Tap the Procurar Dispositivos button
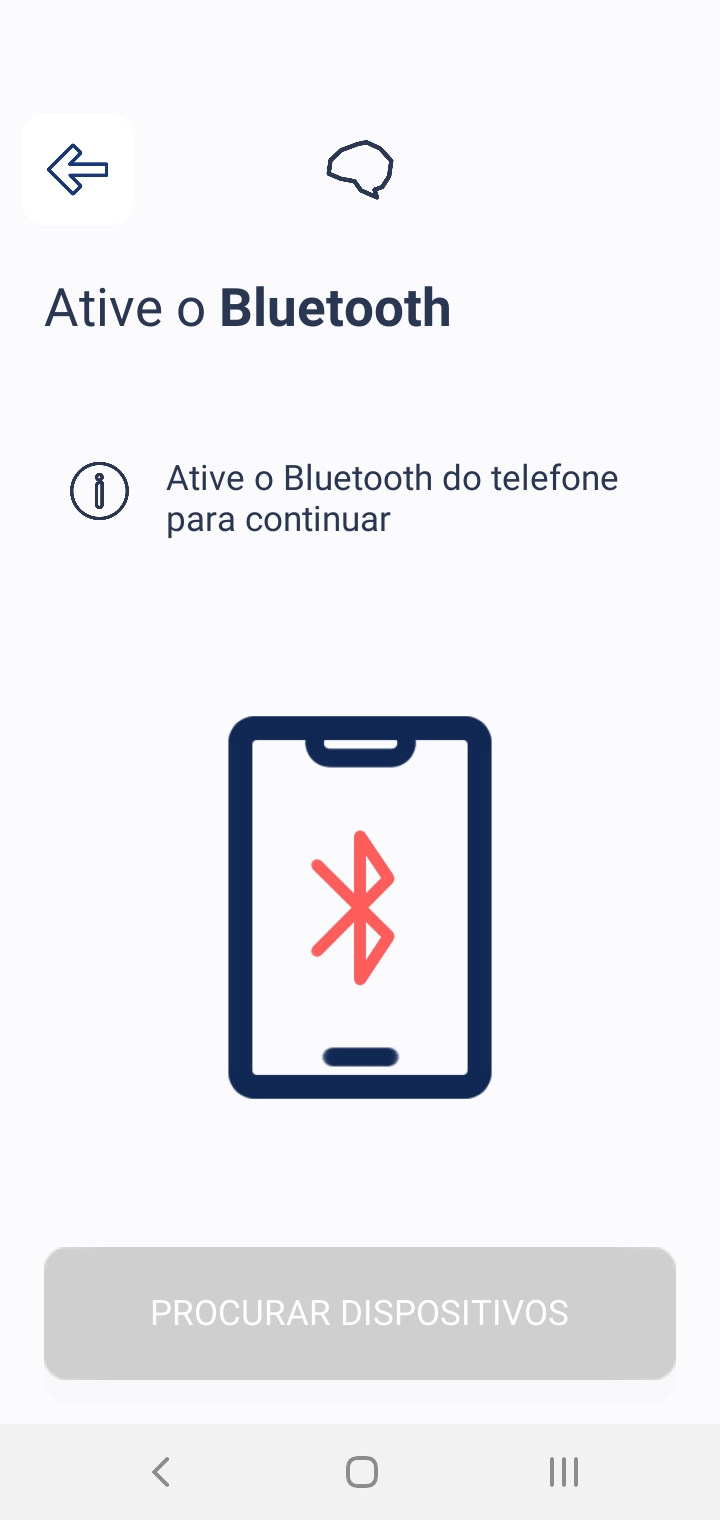Screen dimensions: 720x1520 click(360, 1313)
